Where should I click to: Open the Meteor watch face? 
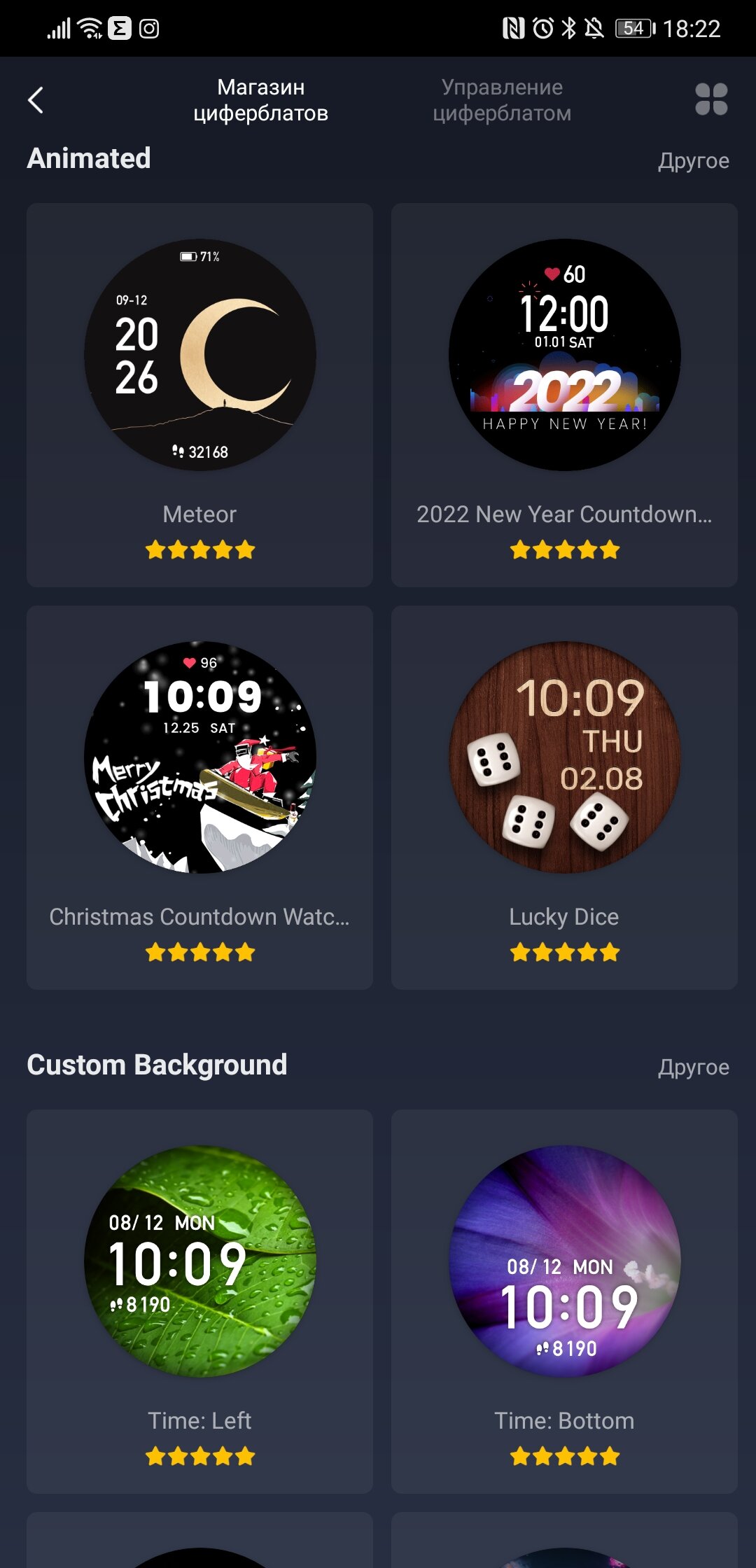tap(199, 395)
